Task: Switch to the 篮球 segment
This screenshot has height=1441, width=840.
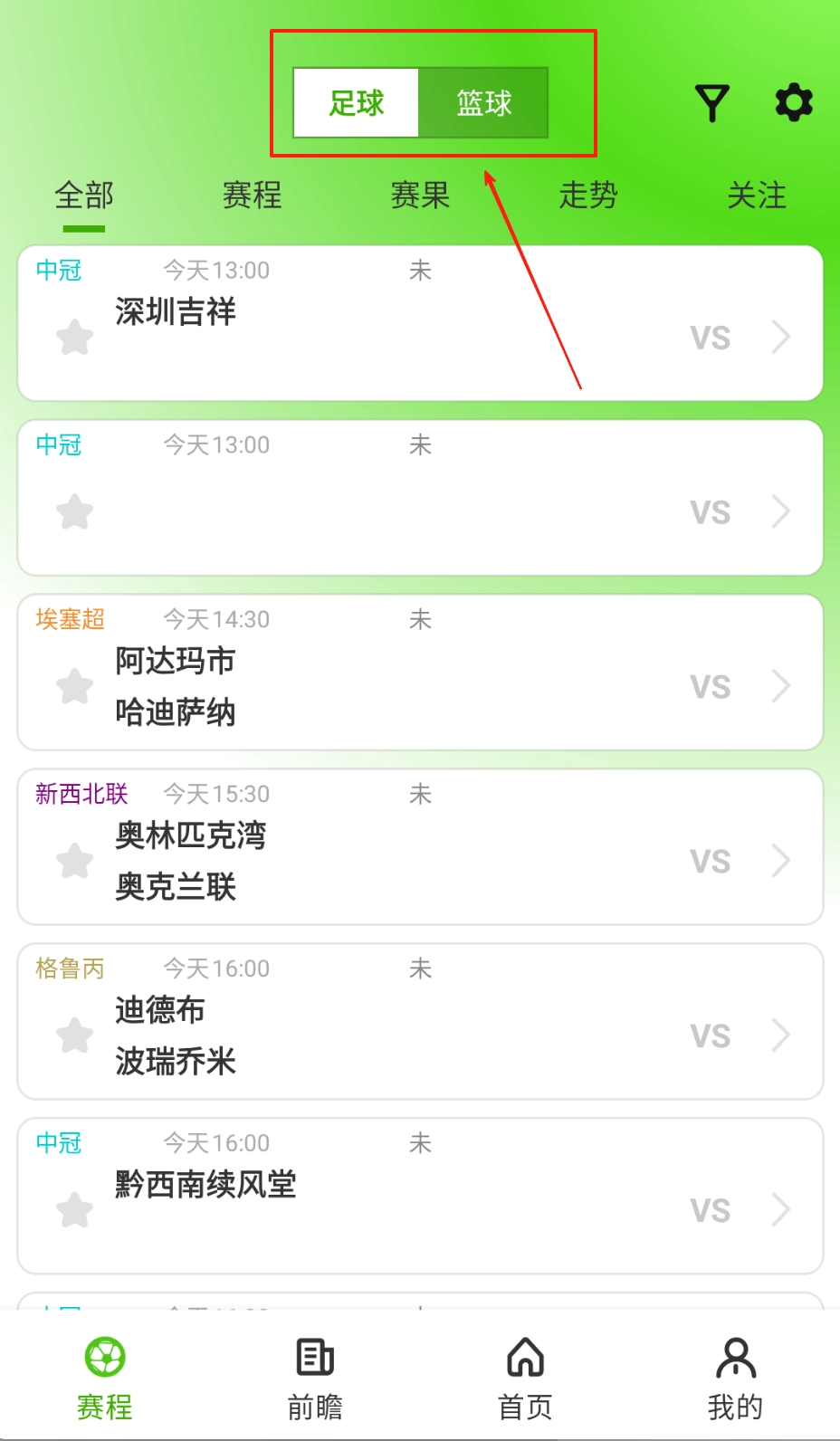Action: [x=483, y=103]
